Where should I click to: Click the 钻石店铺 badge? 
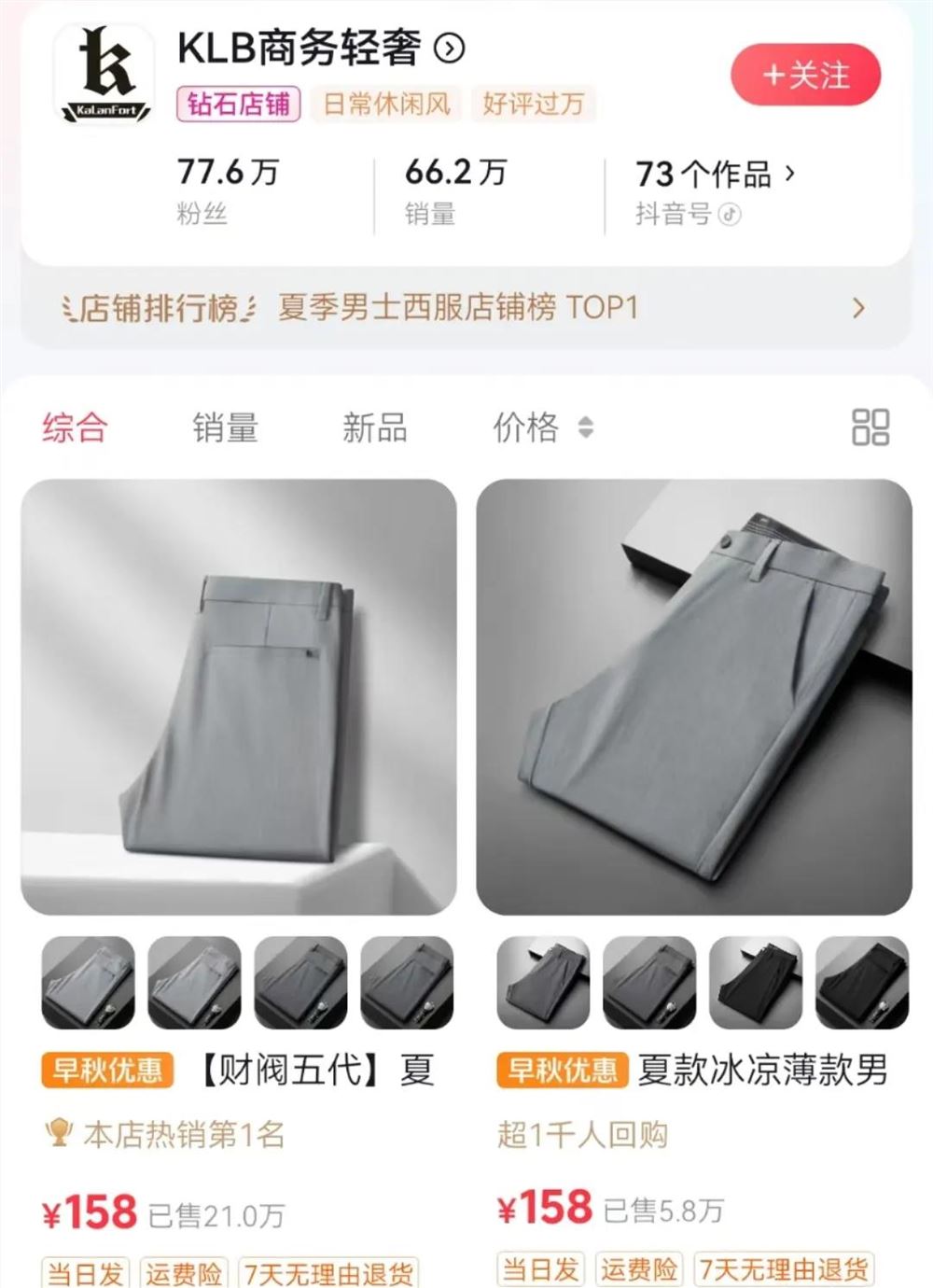point(238,104)
